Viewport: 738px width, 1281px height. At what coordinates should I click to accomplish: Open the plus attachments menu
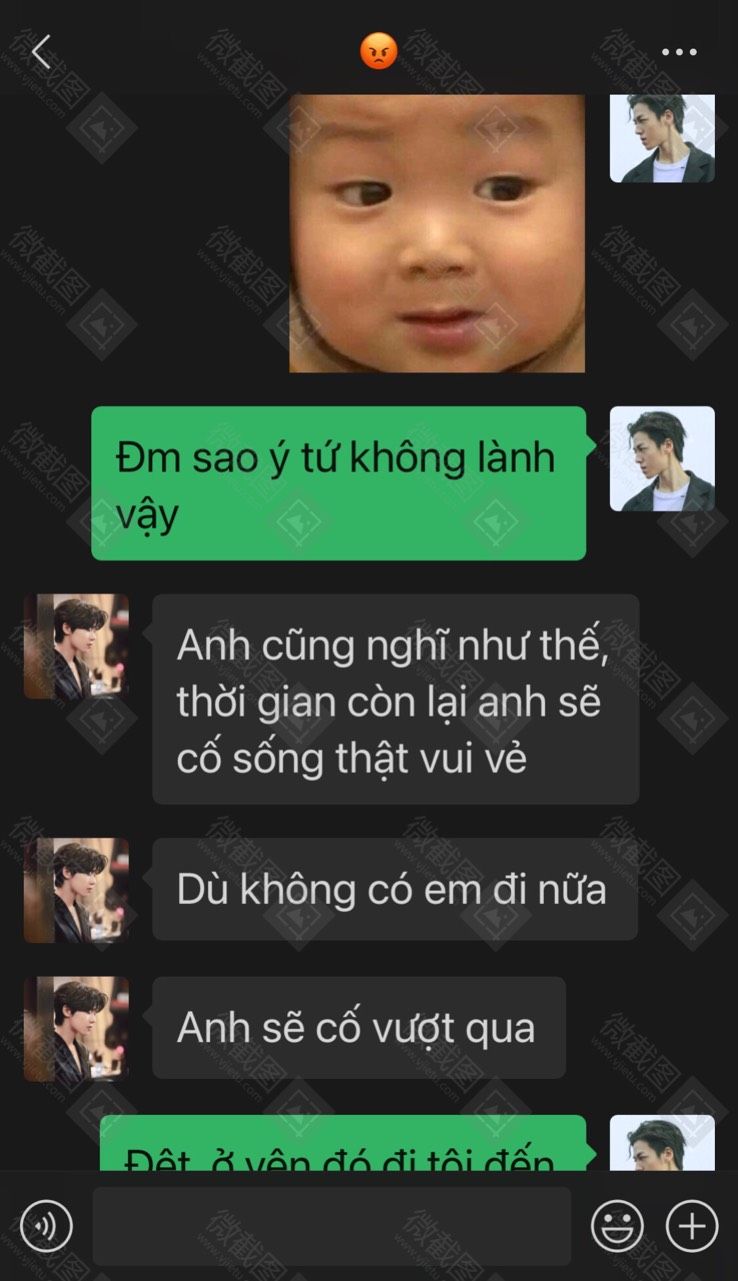692,1226
